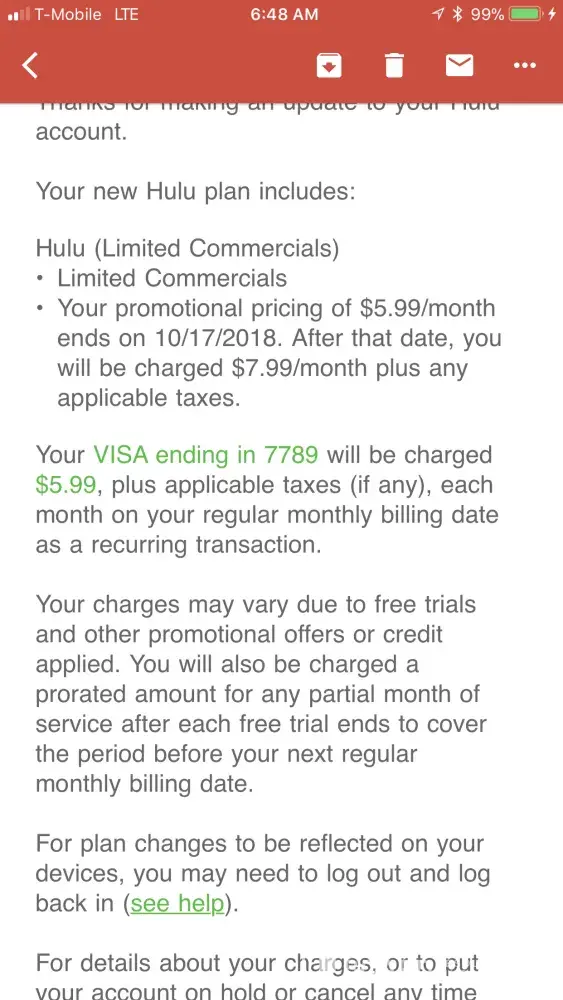
Task: Open the 'see help' link
Action: tap(178, 904)
